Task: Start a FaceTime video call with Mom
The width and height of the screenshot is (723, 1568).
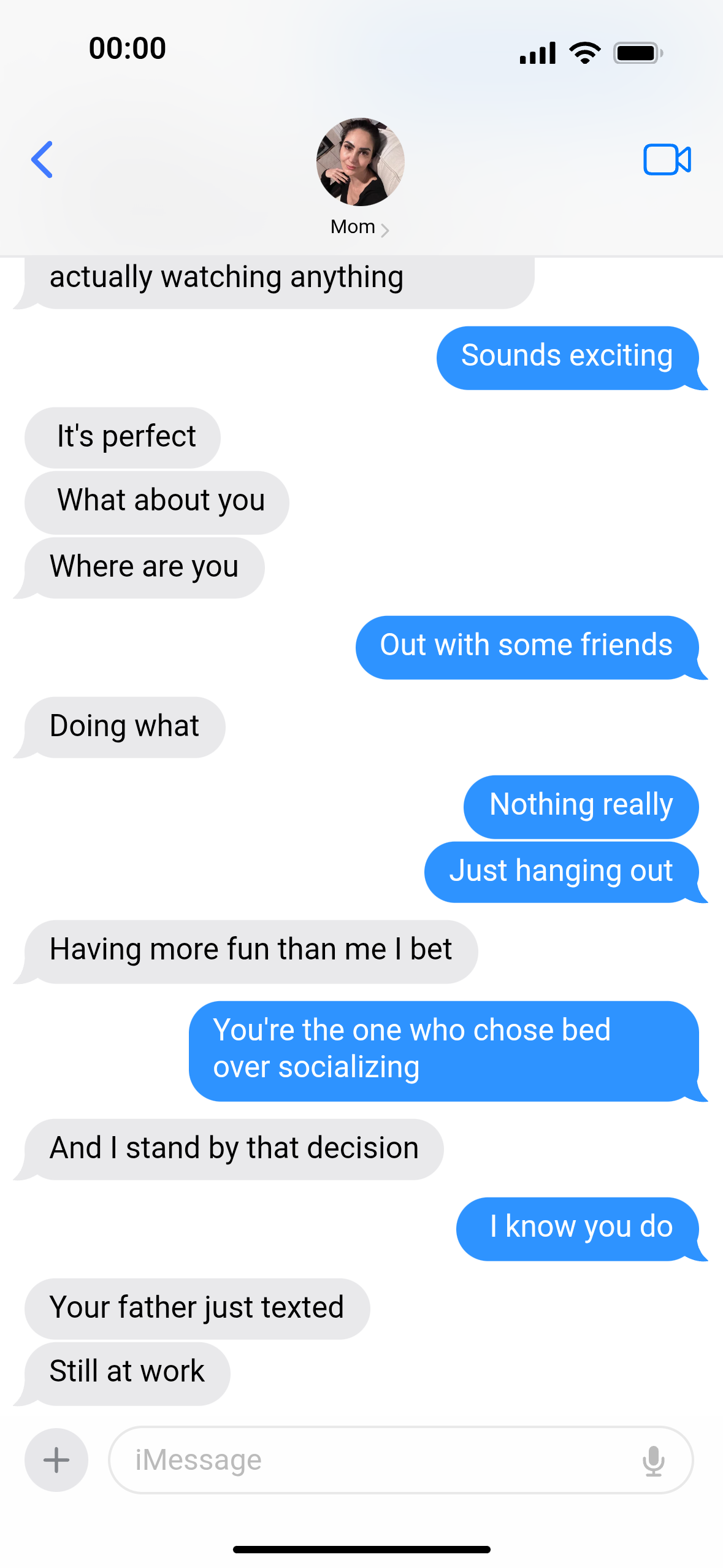Action: pyautogui.click(x=667, y=159)
